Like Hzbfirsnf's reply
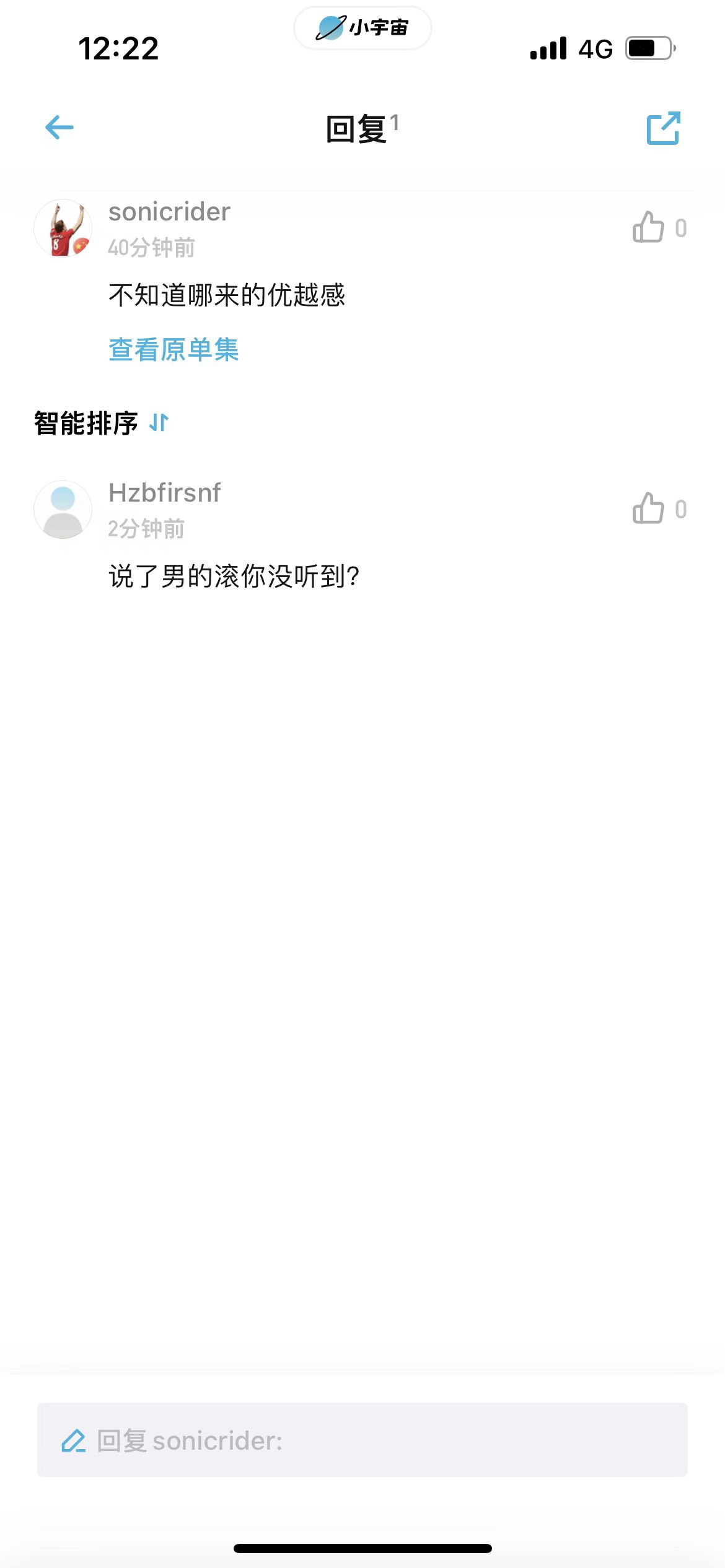 649,509
